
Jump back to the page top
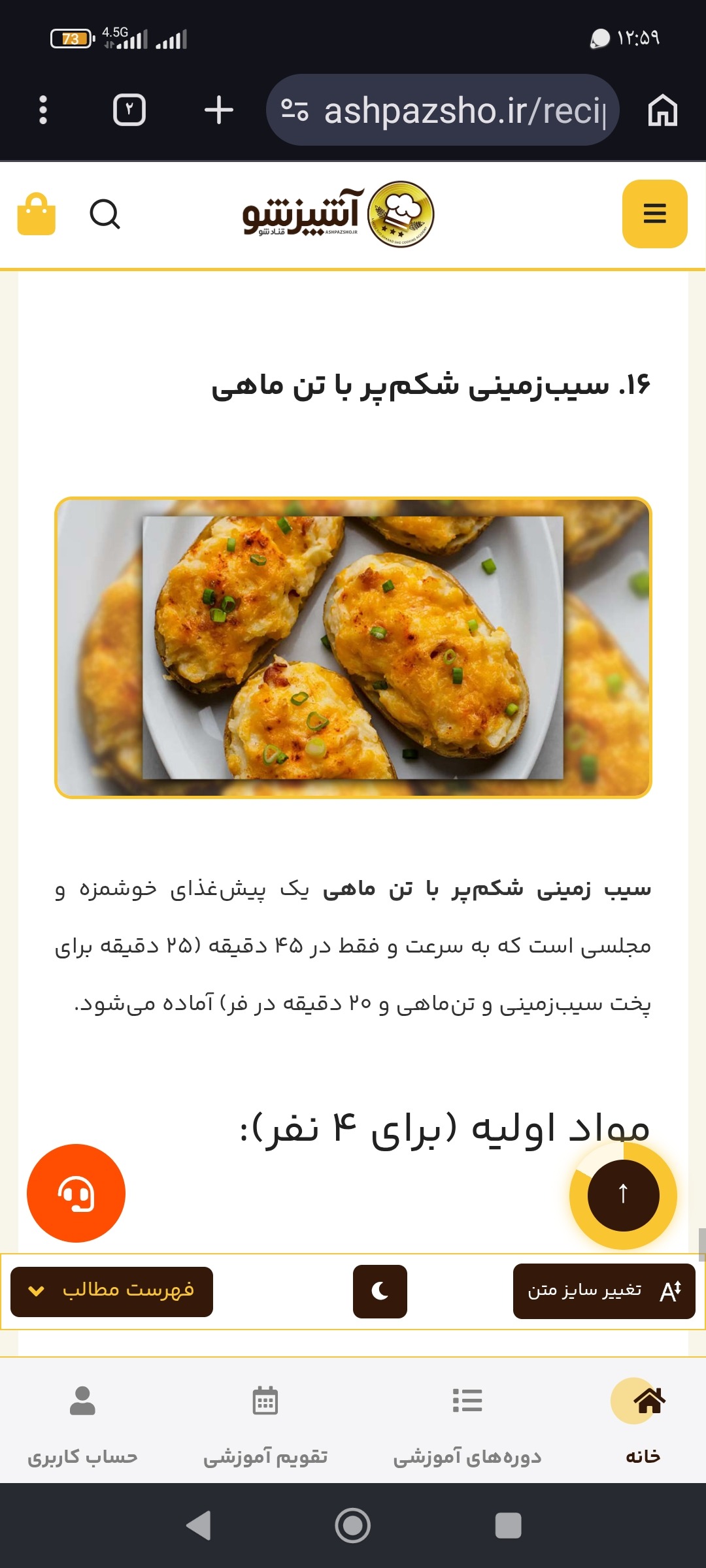(x=623, y=1196)
